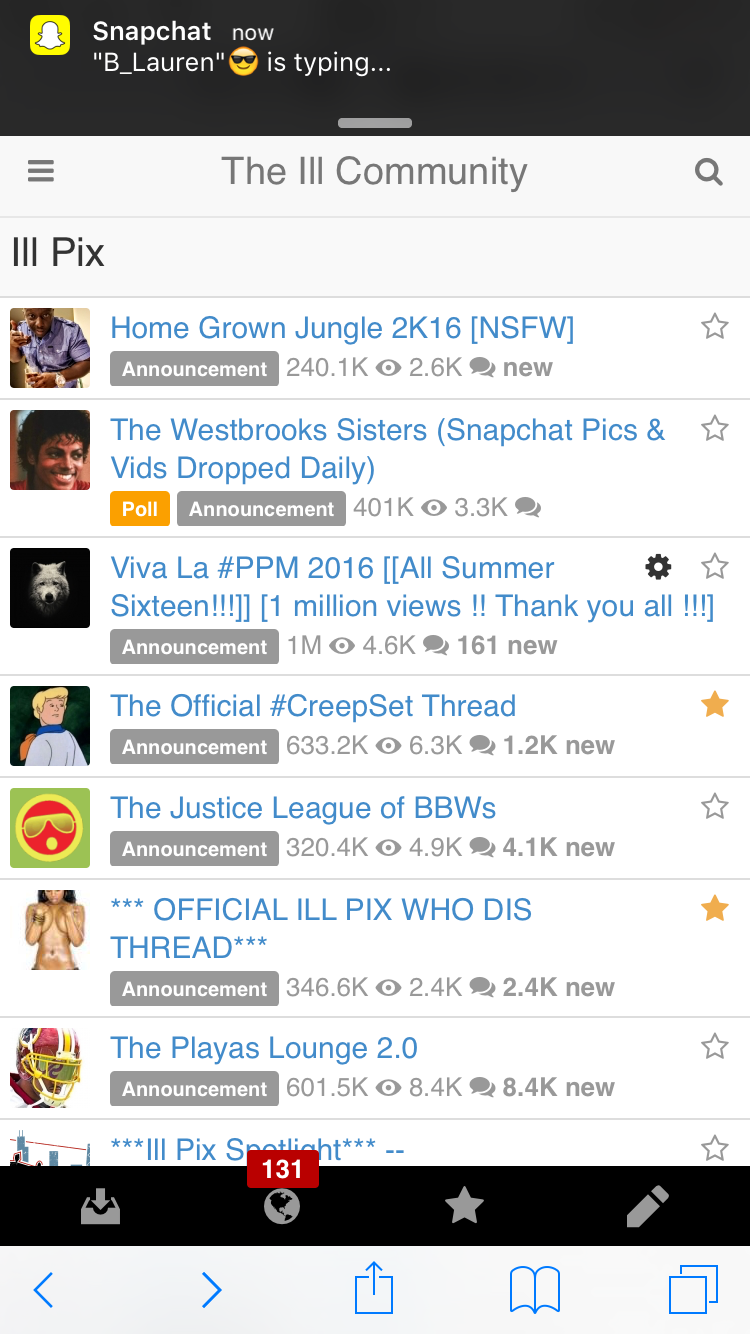Open gear settings on Viva La #PPM thread

[x=658, y=567]
